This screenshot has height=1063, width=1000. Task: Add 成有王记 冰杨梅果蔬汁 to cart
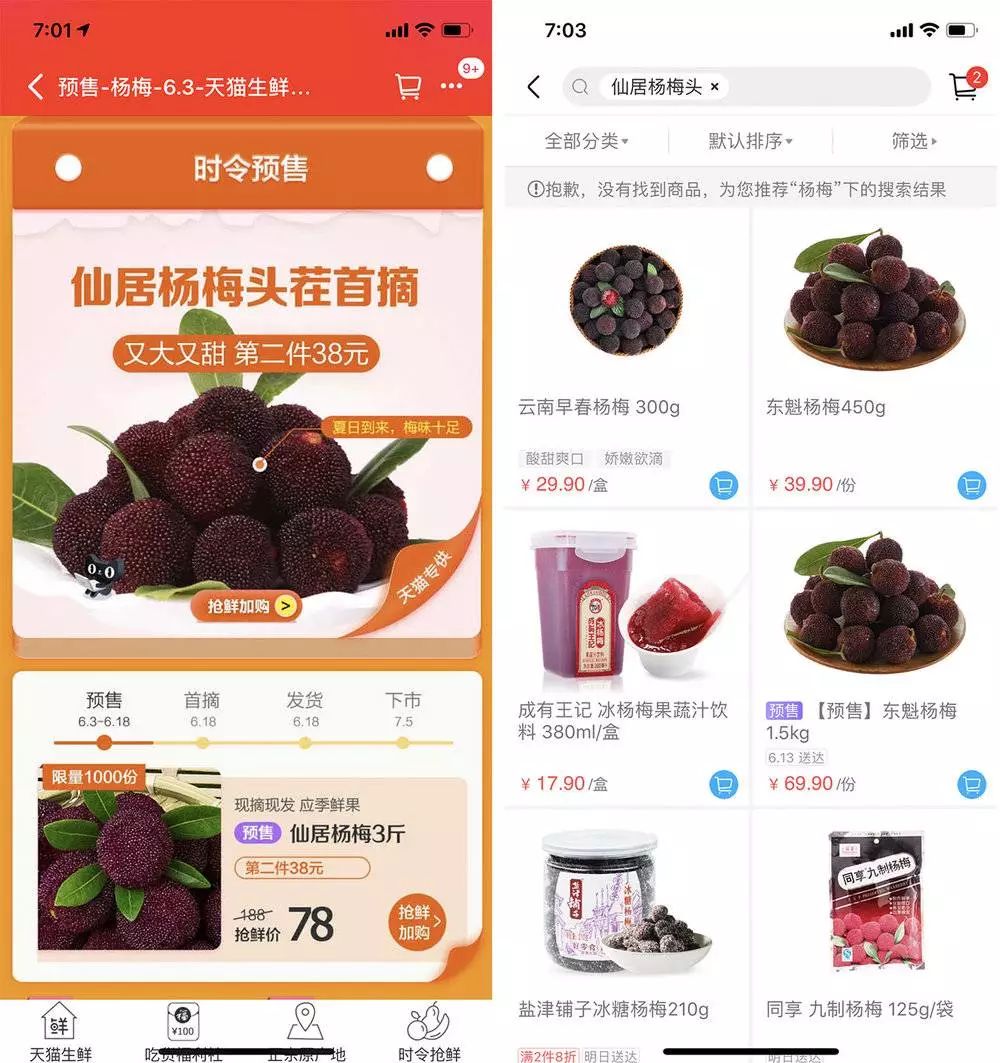(723, 784)
